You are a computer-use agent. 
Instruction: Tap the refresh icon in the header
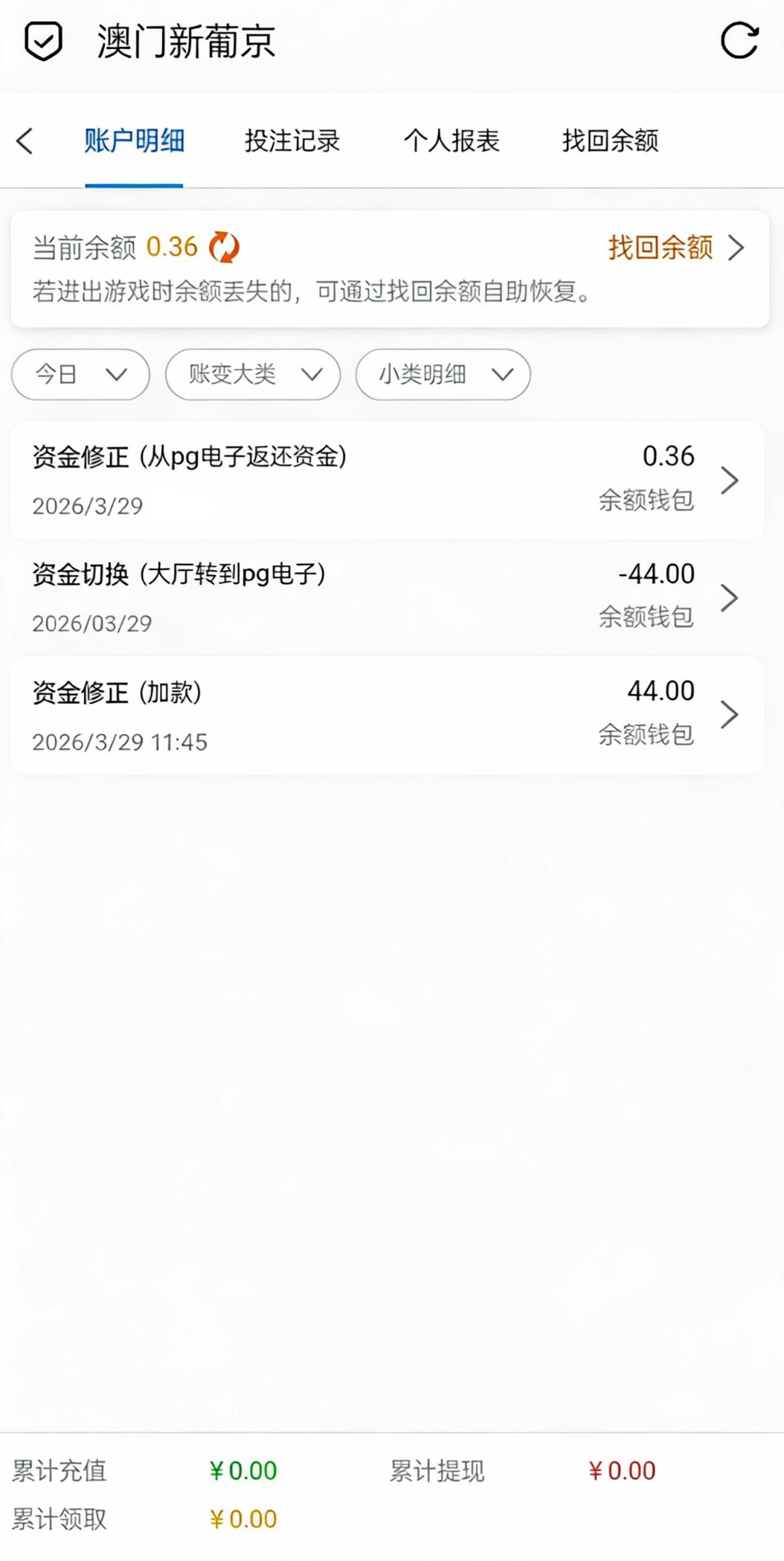tap(739, 40)
